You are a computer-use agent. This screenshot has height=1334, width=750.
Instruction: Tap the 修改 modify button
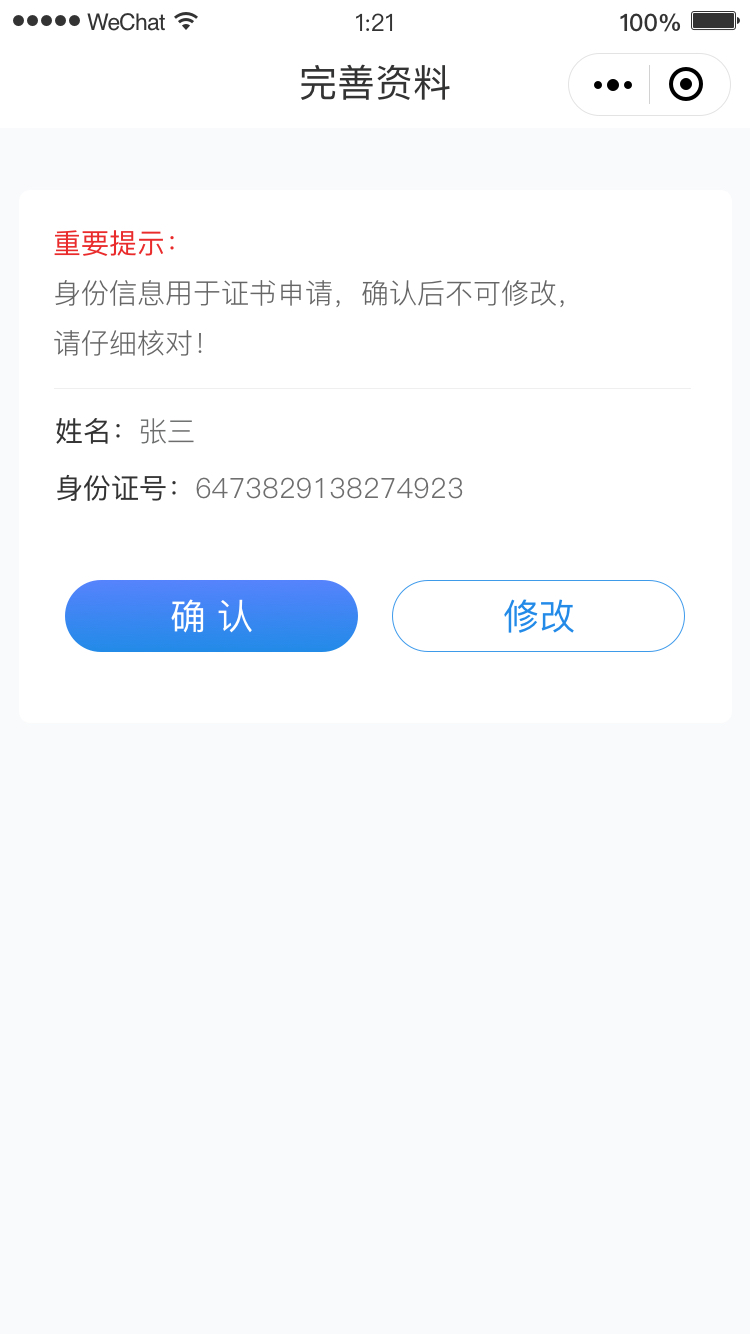tap(538, 616)
